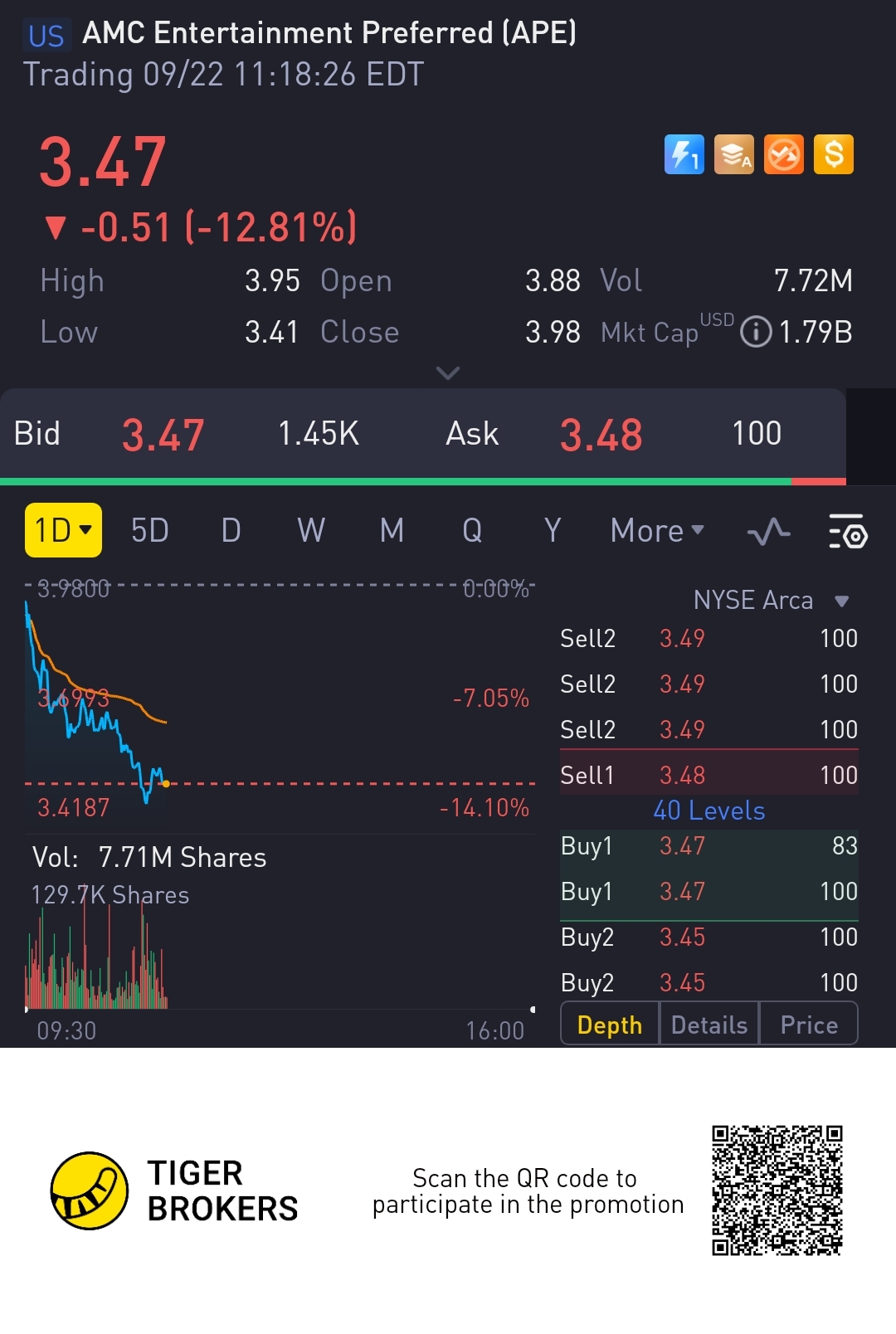This screenshot has width=896, height=1334.
Task: Open the NYSE Arca exchange dropdown
Action: click(771, 600)
